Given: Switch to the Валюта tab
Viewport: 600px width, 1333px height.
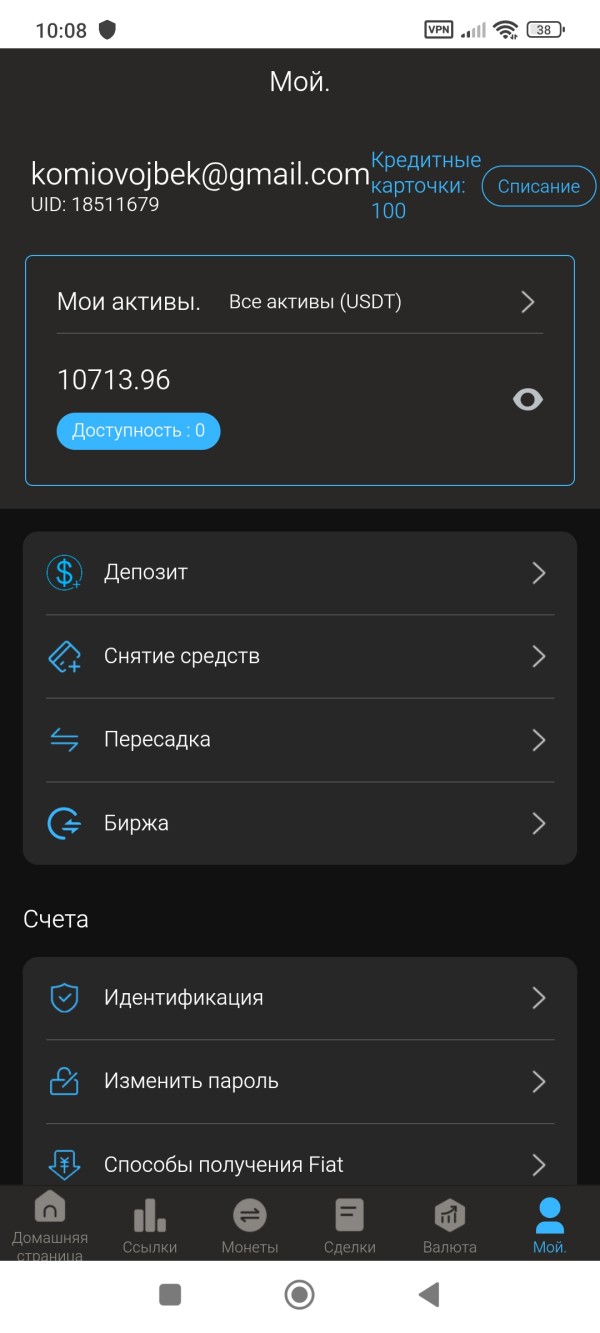Looking at the screenshot, I should (x=450, y=1226).
